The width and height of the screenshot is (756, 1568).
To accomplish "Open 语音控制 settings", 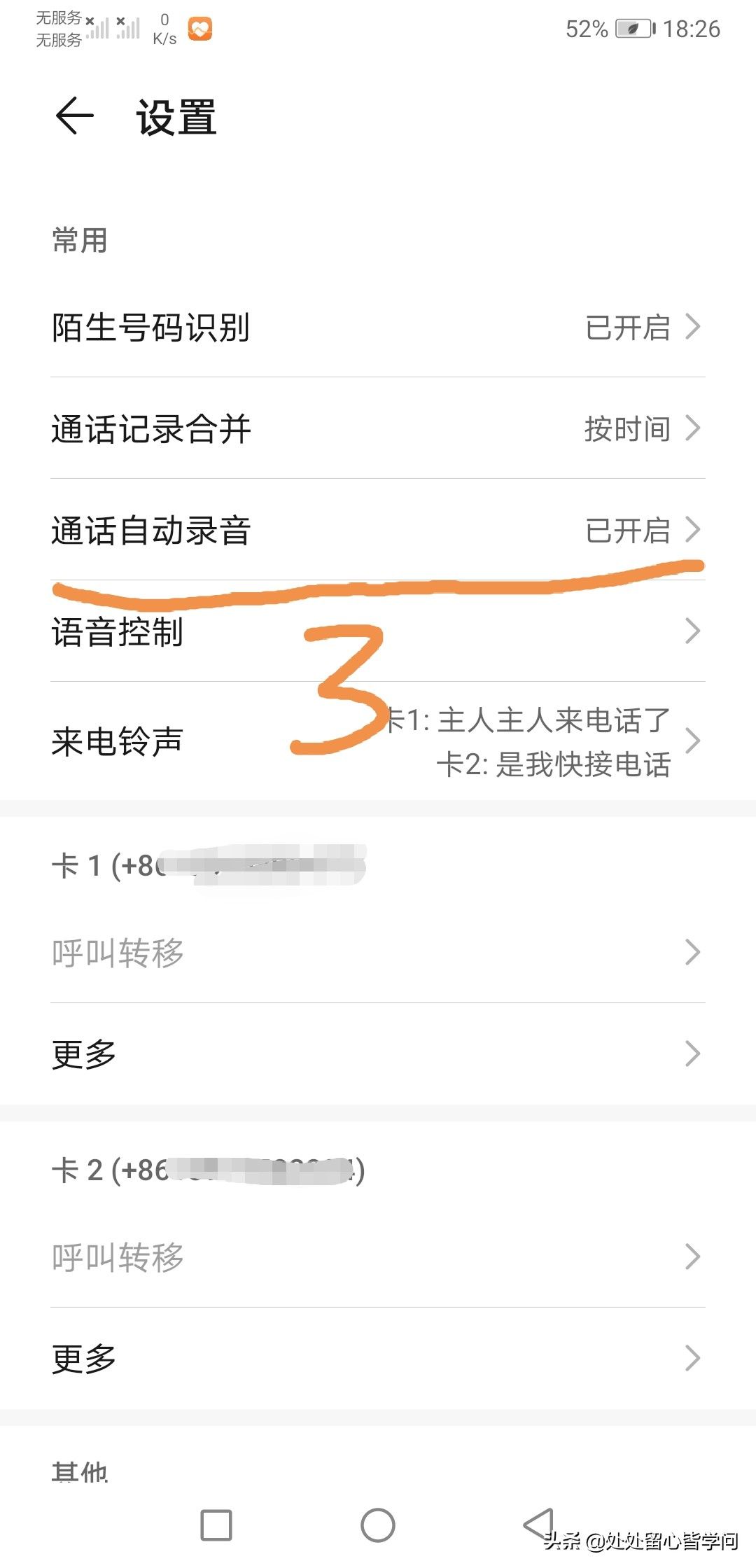I will pyautogui.click(x=378, y=631).
